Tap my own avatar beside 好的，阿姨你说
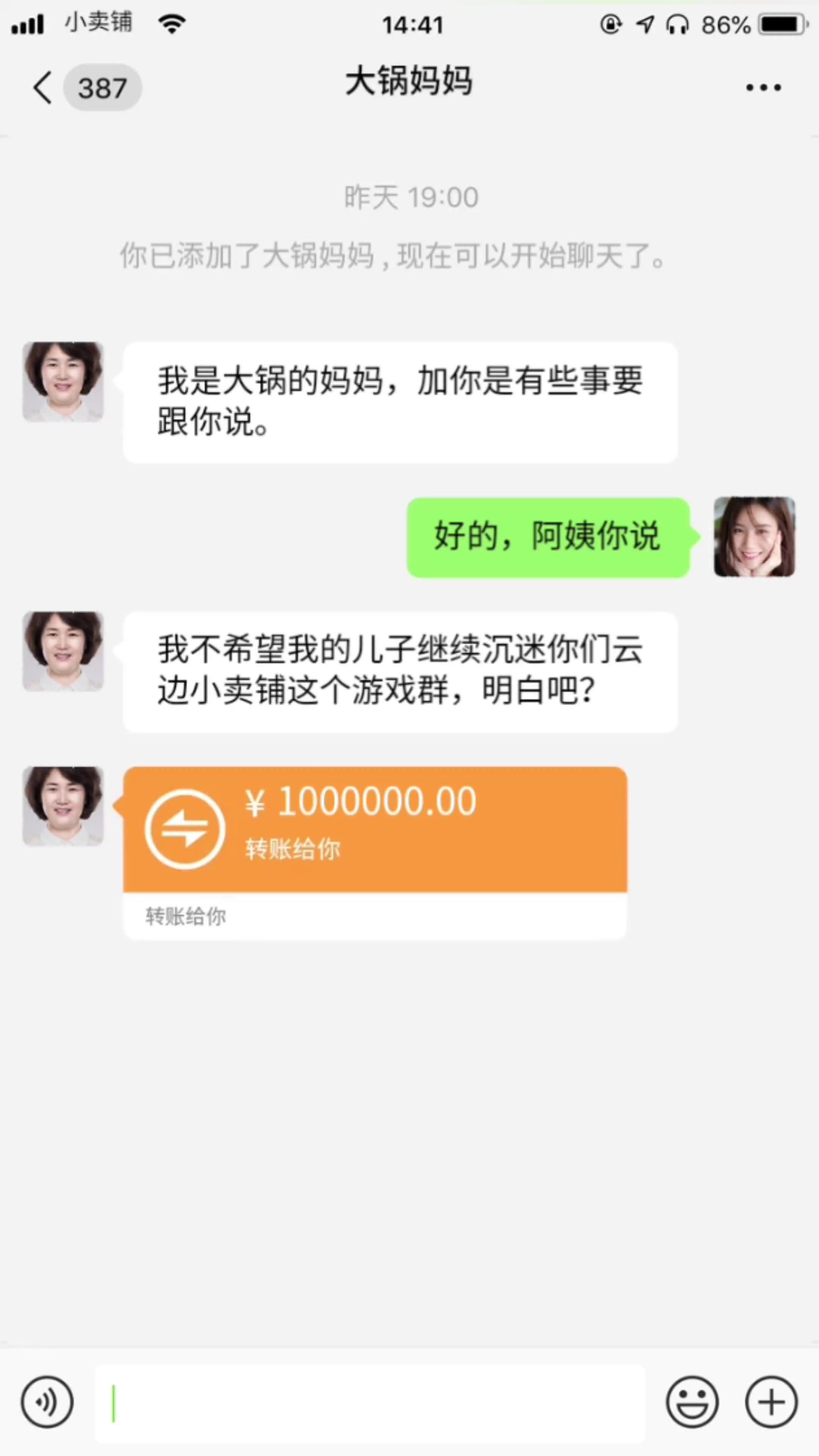Viewport: 819px width, 1456px height. coord(754,537)
